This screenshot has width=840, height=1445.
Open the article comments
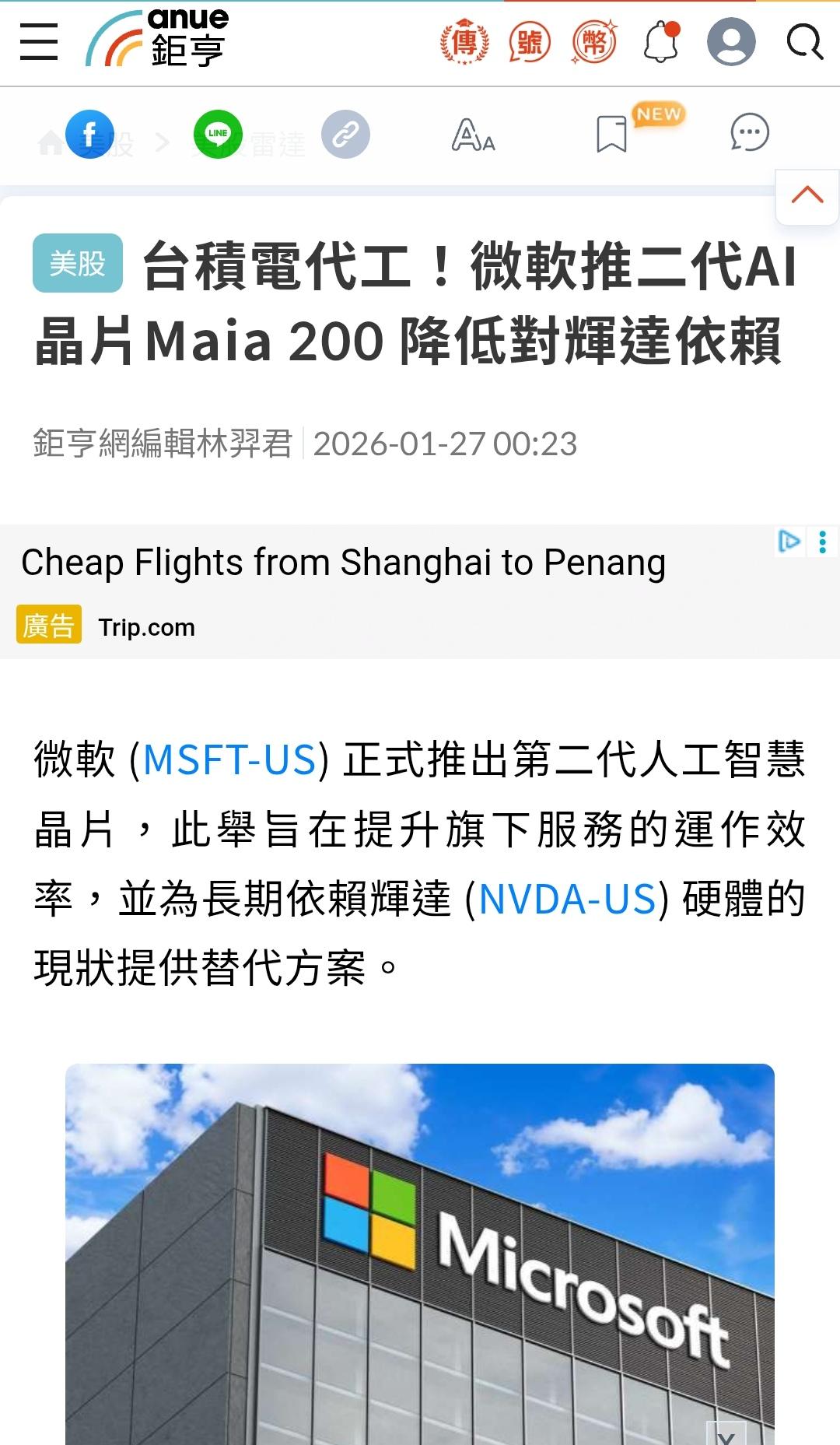[x=750, y=133]
